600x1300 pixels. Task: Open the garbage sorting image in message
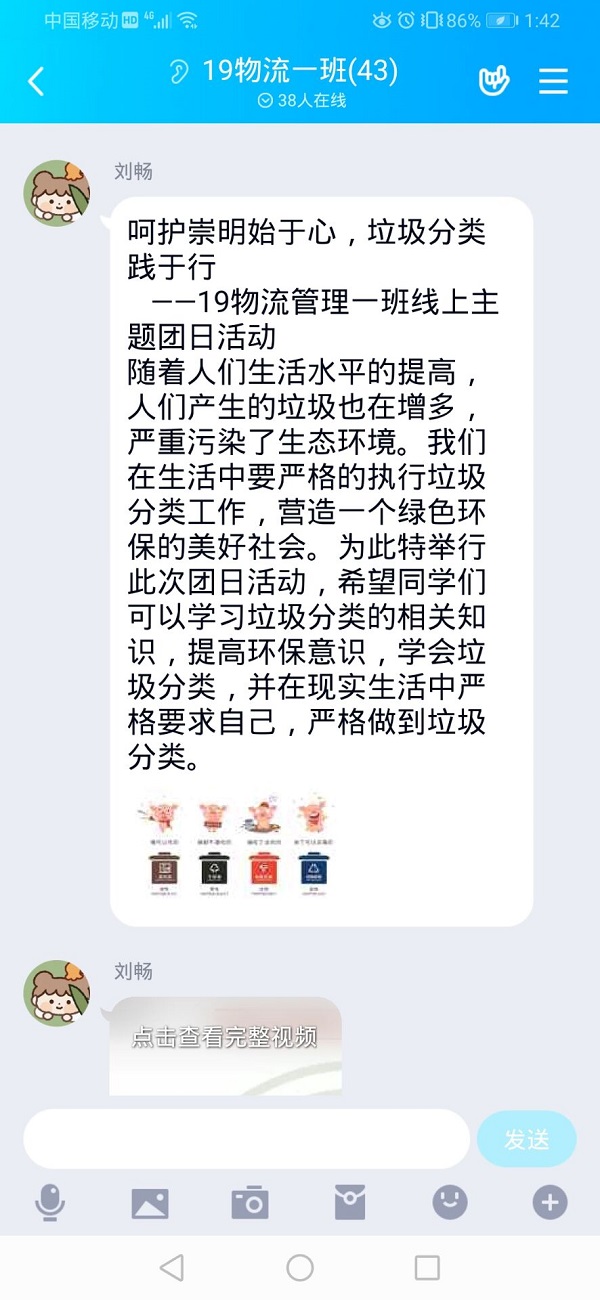point(237,842)
